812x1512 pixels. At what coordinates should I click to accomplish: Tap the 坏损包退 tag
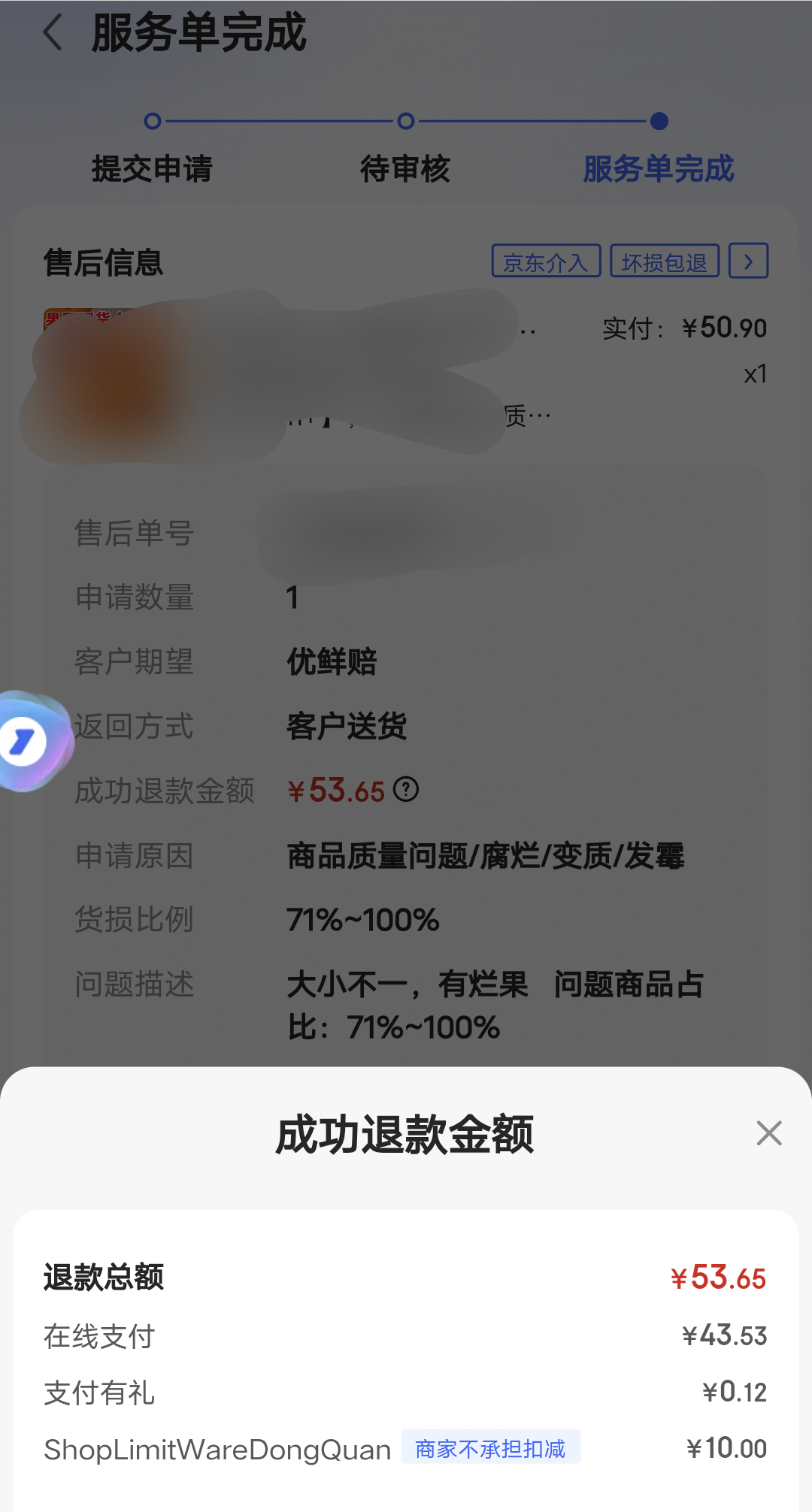click(x=665, y=262)
